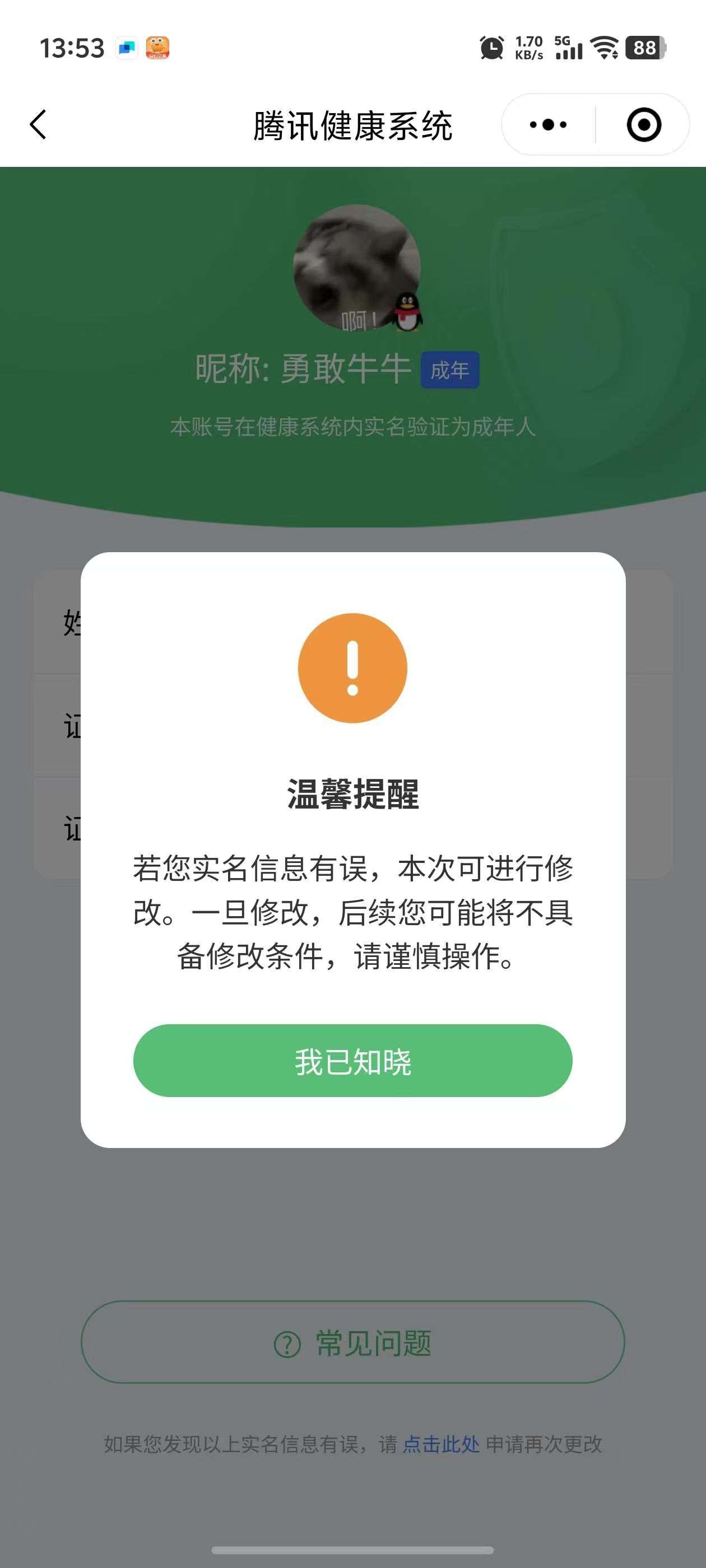706x1568 pixels.
Task: Tap the alarm clock icon in the status bar
Action: [491, 48]
